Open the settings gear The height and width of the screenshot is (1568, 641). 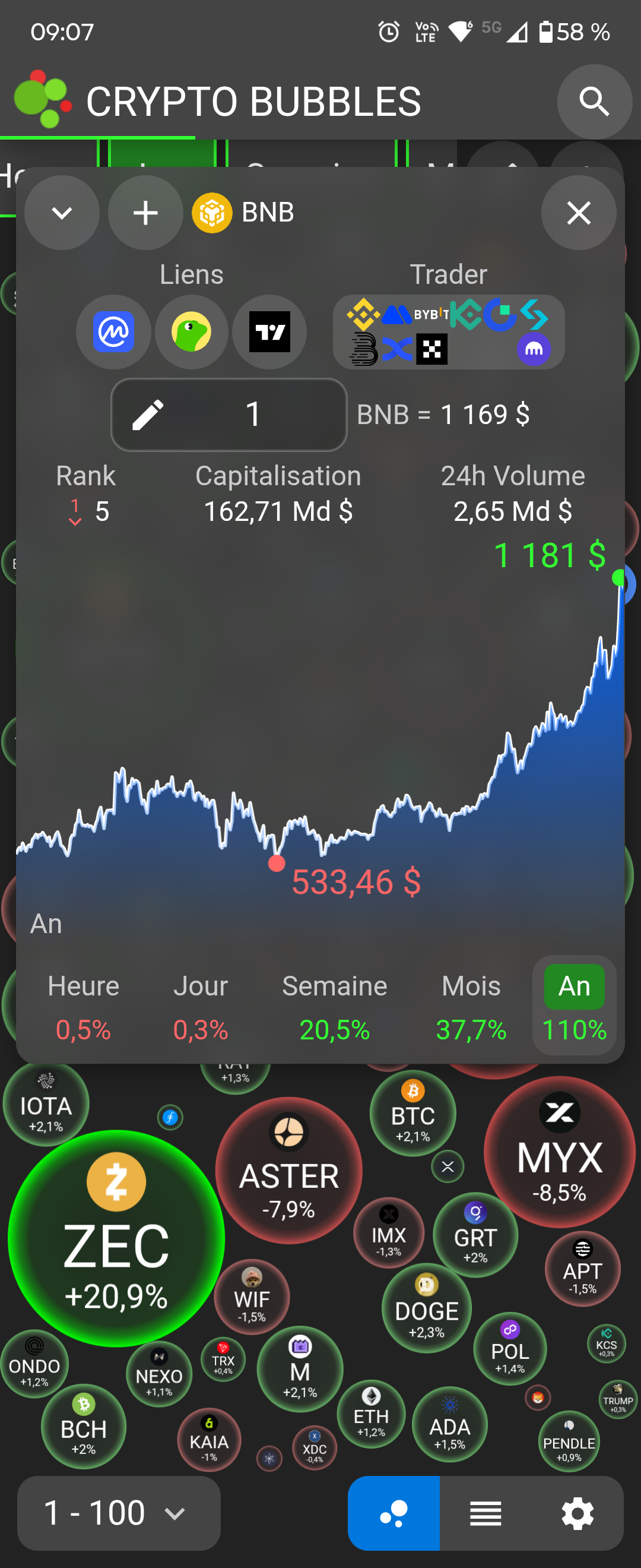[577, 1513]
